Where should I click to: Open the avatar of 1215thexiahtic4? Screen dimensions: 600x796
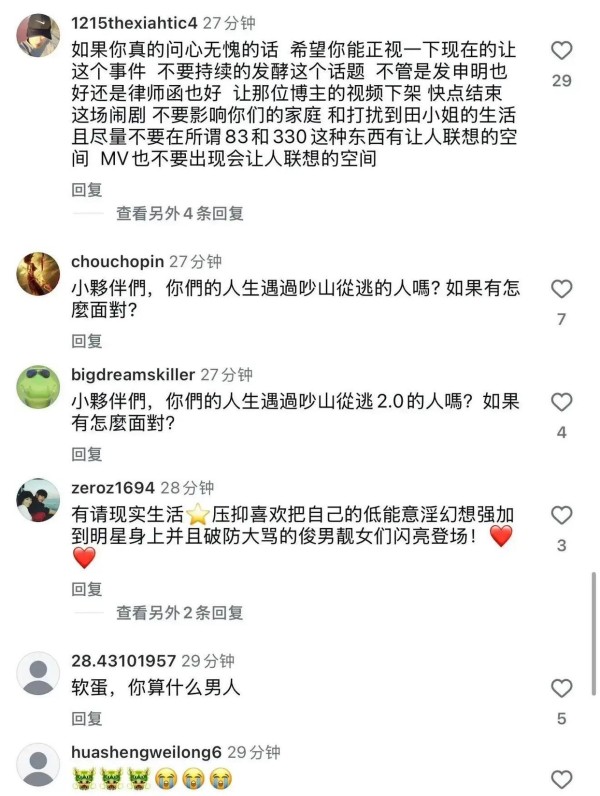[38, 34]
